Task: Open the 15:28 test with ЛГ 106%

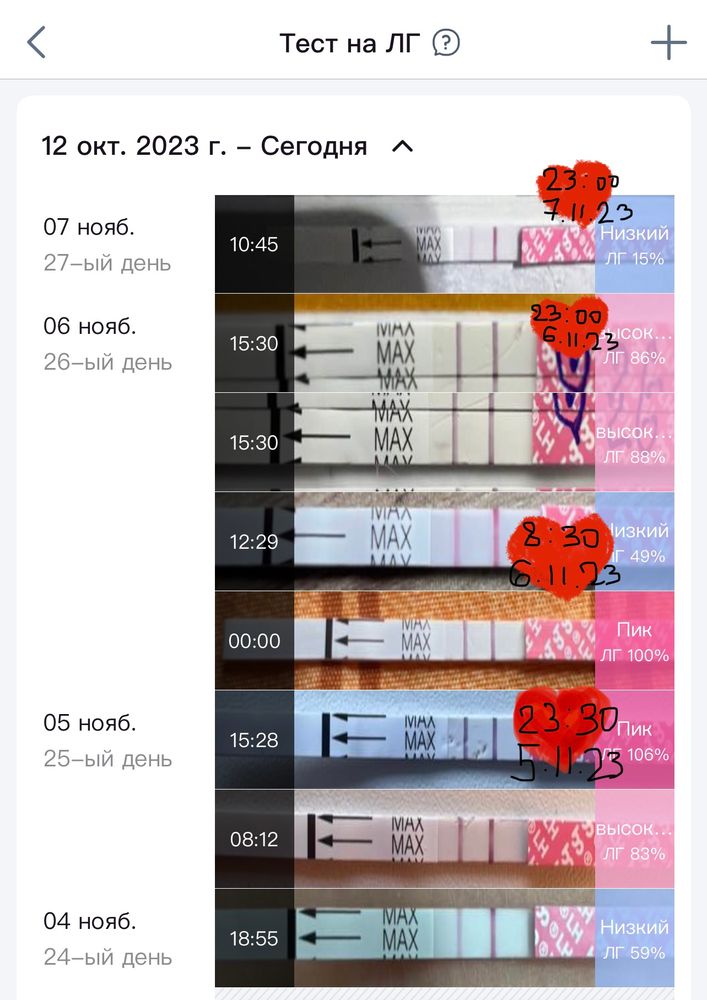Action: [x=444, y=739]
